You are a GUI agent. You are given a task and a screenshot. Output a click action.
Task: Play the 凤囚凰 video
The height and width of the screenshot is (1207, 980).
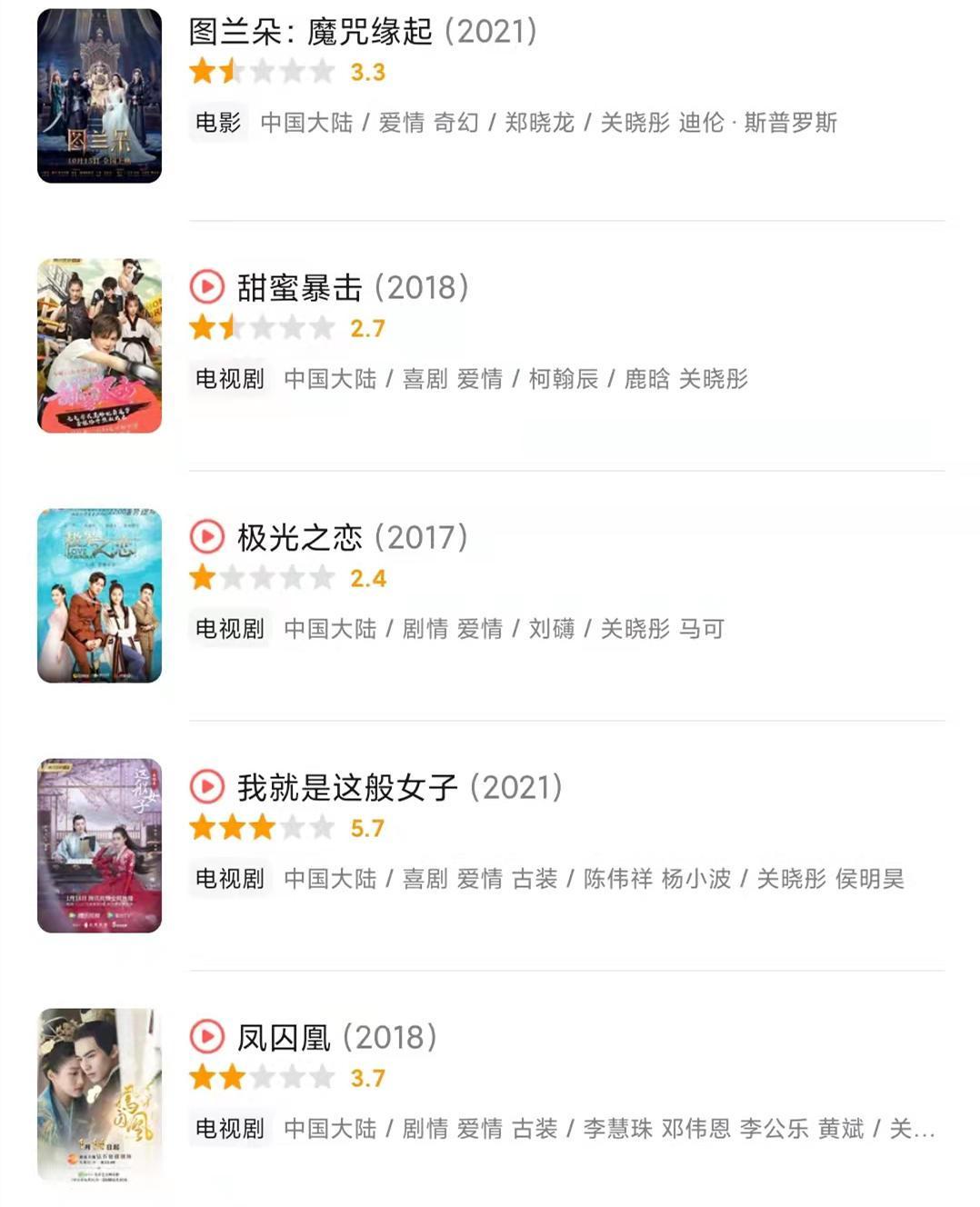(x=208, y=1037)
